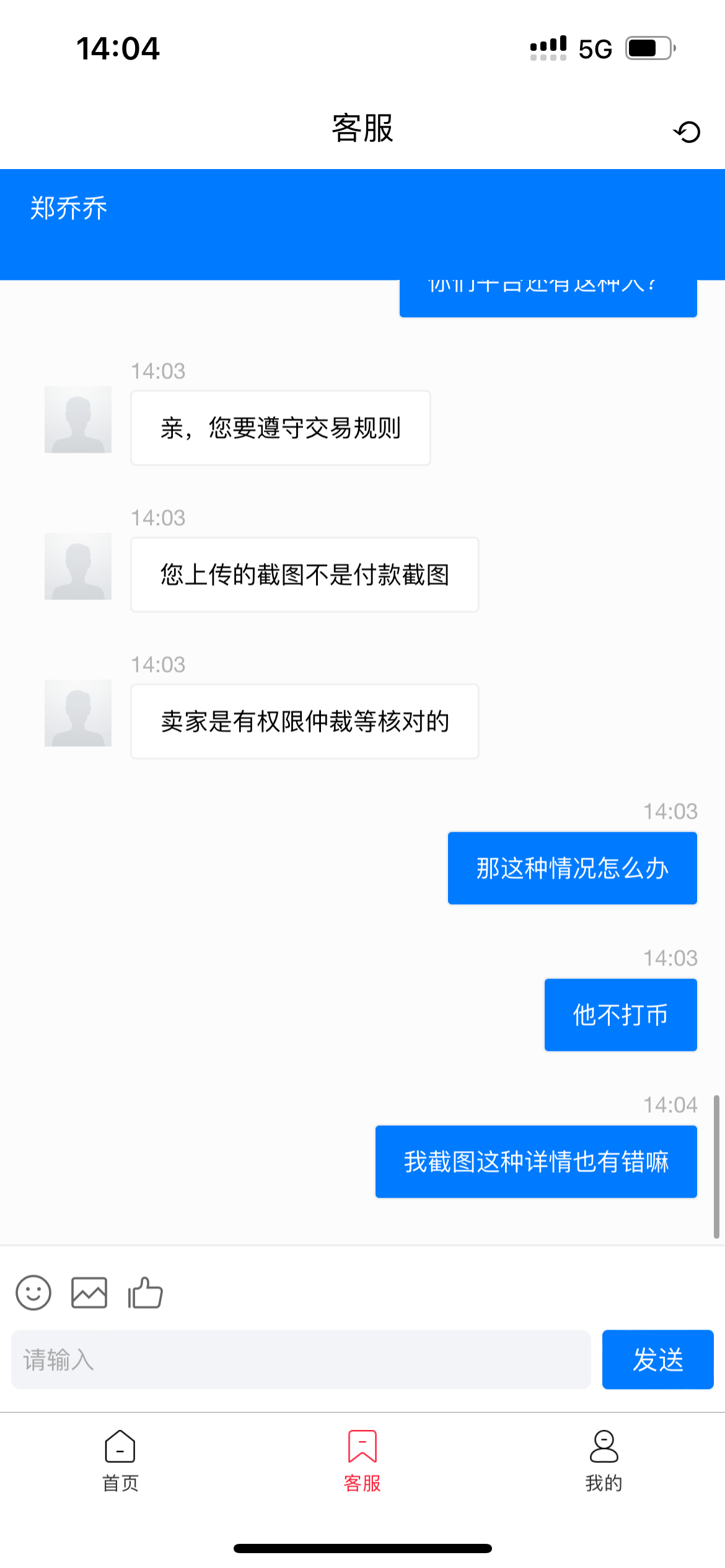Switch to the 首页 tab
This screenshot has height=1568, width=725.
[x=120, y=1460]
